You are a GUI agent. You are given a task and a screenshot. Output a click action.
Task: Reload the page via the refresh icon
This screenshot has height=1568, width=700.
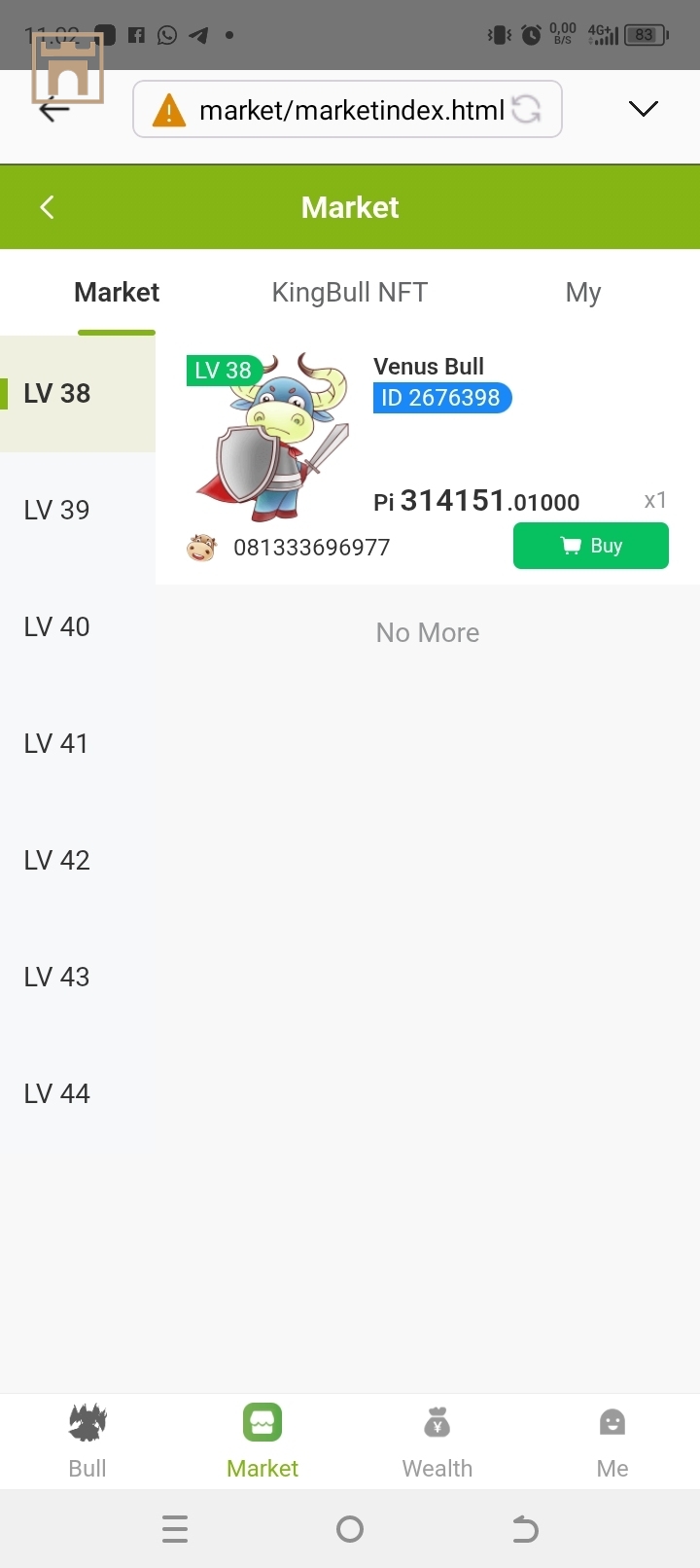coord(526,110)
